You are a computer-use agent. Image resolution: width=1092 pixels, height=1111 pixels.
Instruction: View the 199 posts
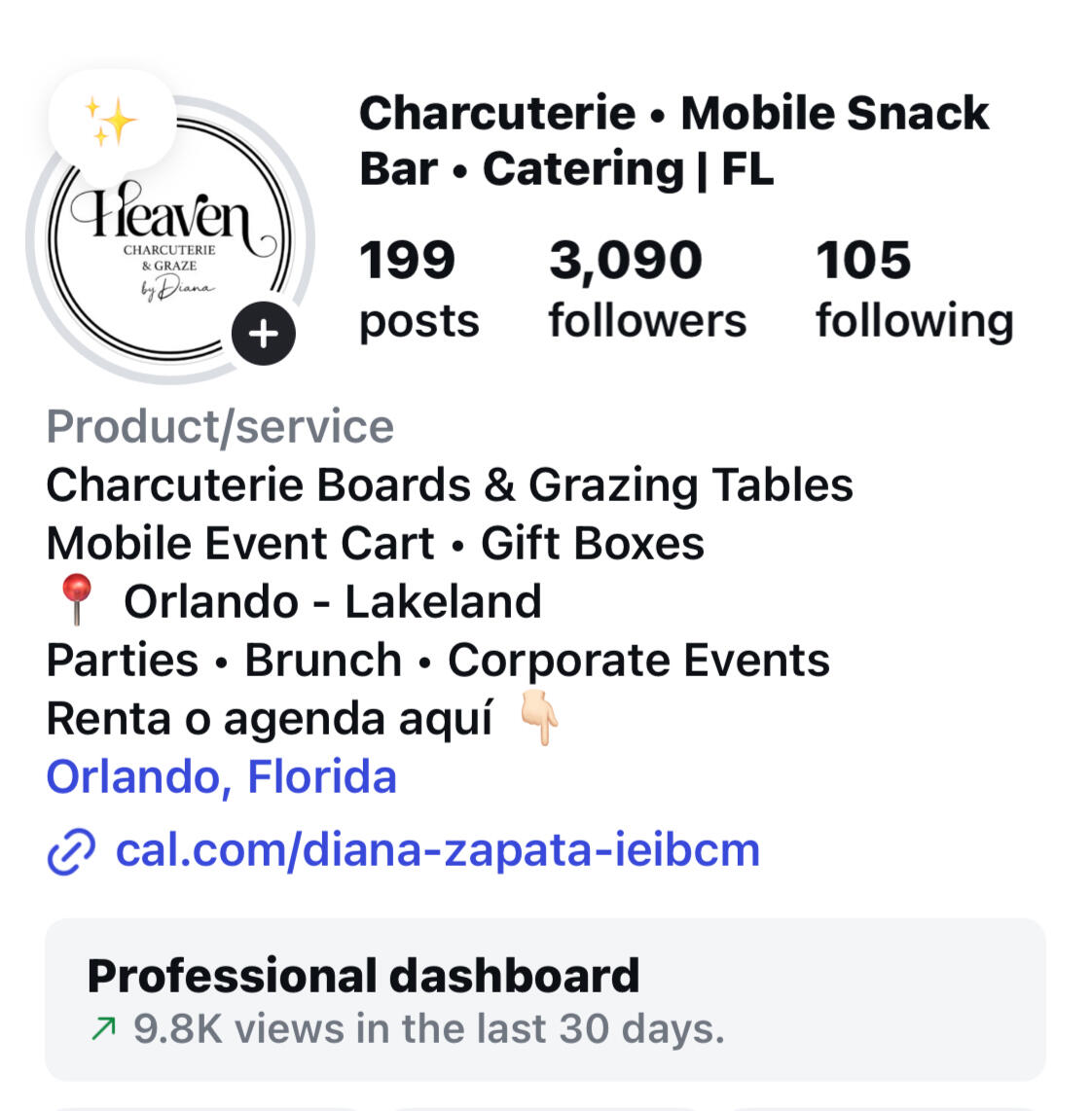(x=418, y=289)
